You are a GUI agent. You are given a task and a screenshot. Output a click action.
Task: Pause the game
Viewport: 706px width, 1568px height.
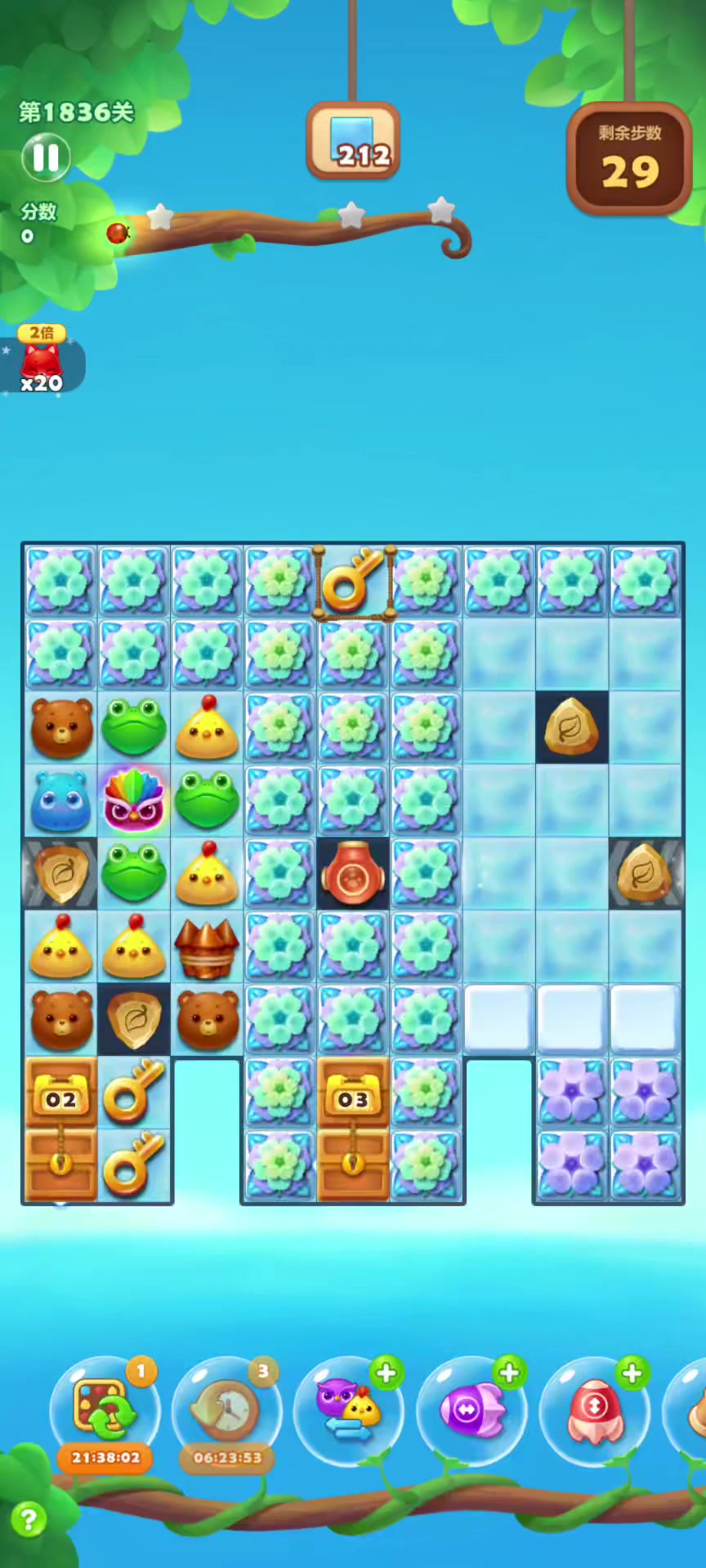point(46,157)
